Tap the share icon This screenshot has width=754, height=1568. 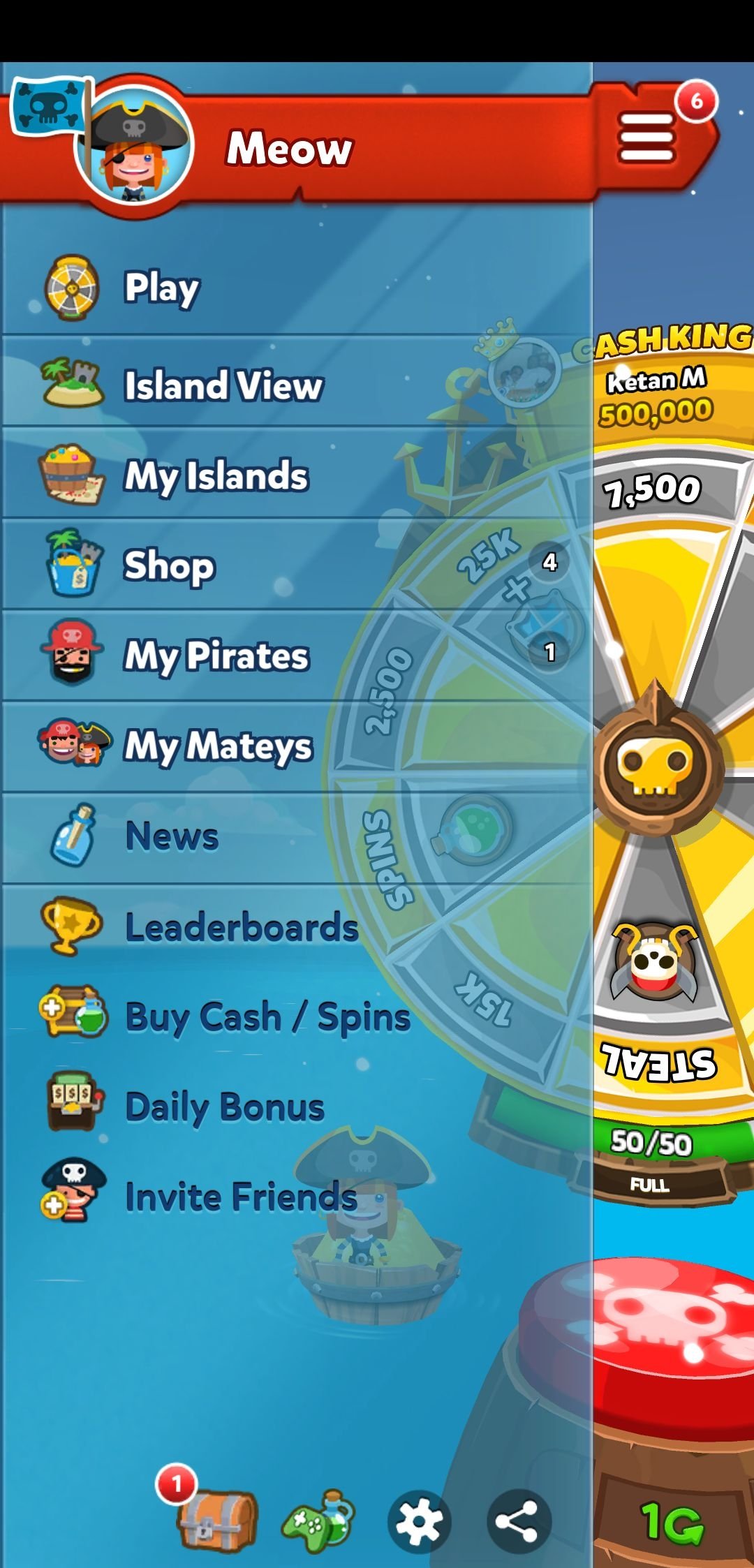[519, 1522]
